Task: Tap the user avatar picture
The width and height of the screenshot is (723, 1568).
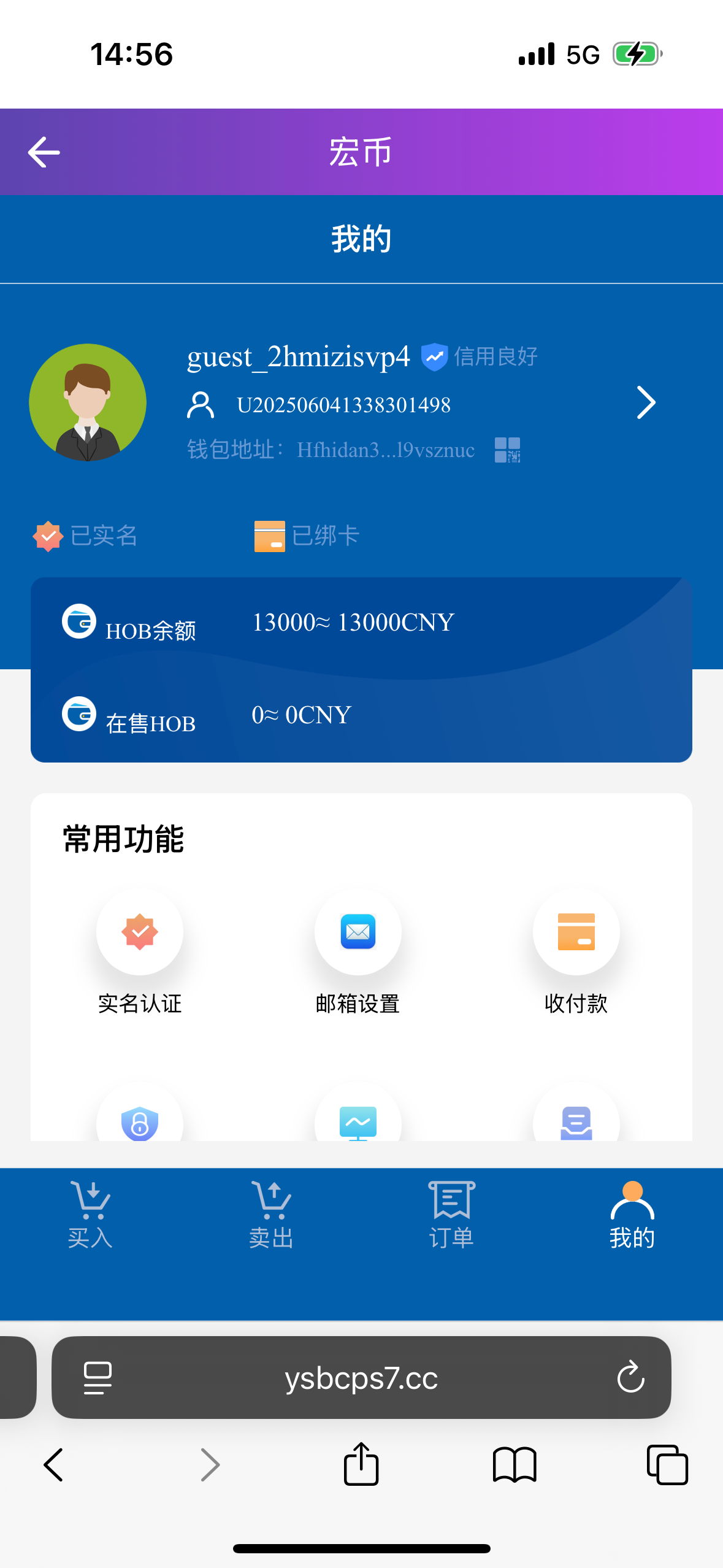Action: (x=88, y=402)
